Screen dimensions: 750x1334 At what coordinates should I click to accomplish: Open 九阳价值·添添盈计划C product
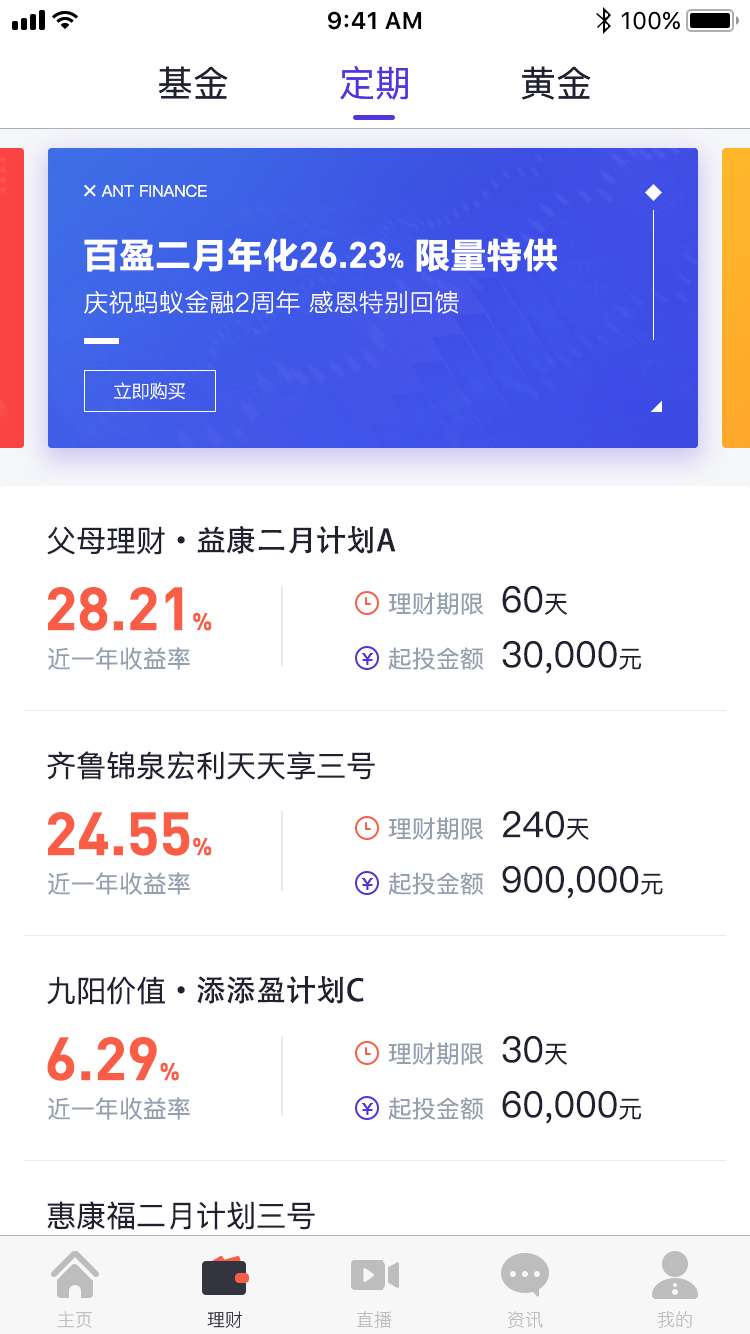coord(375,1048)
